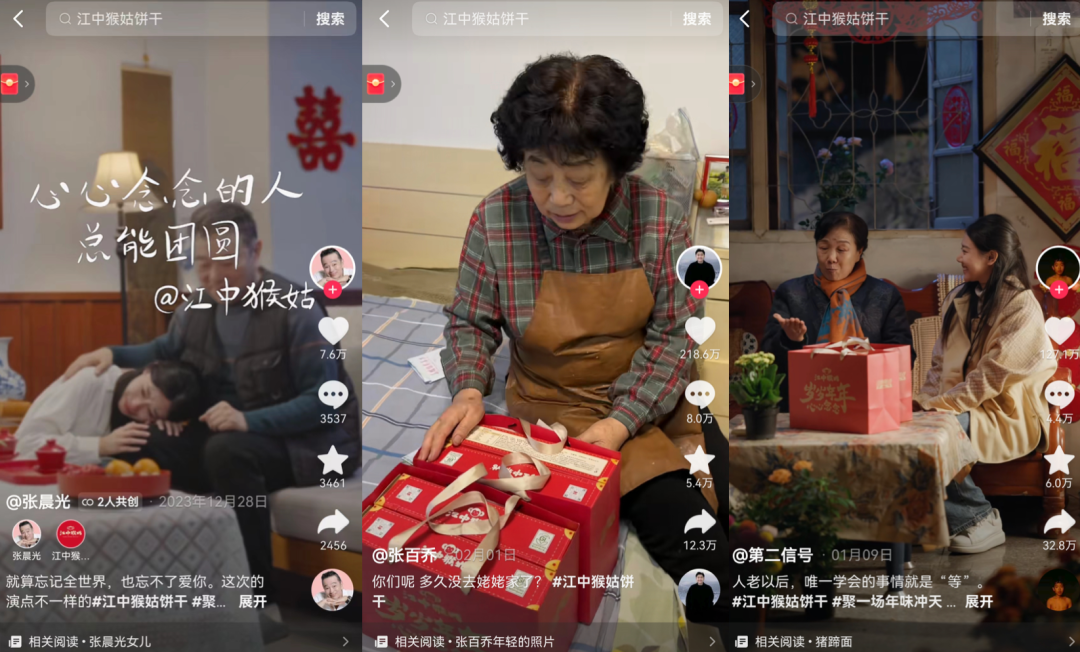The image size is (1080, 652).
Task: Open comments on 张百乔's video
Action: click(699, 395)
